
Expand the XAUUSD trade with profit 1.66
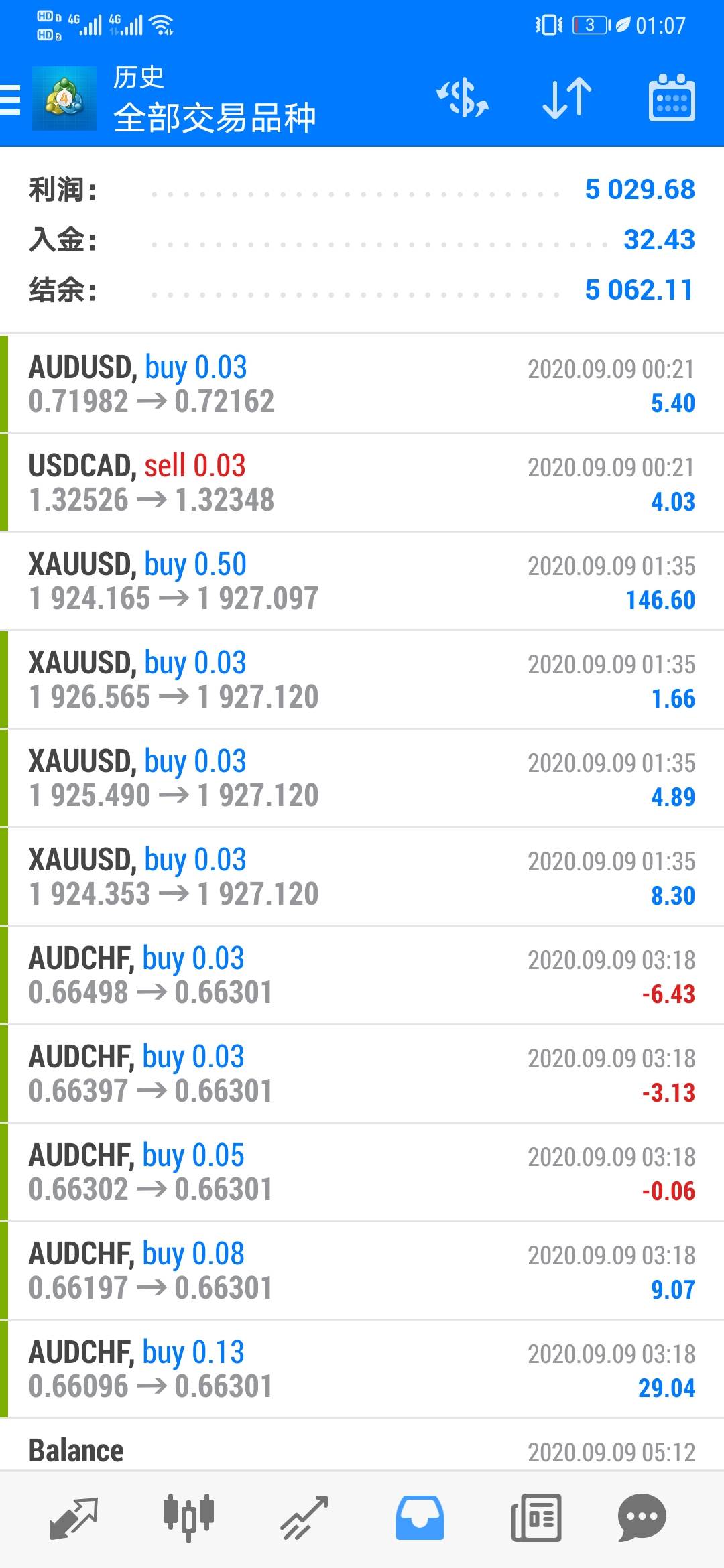point(362,679)
